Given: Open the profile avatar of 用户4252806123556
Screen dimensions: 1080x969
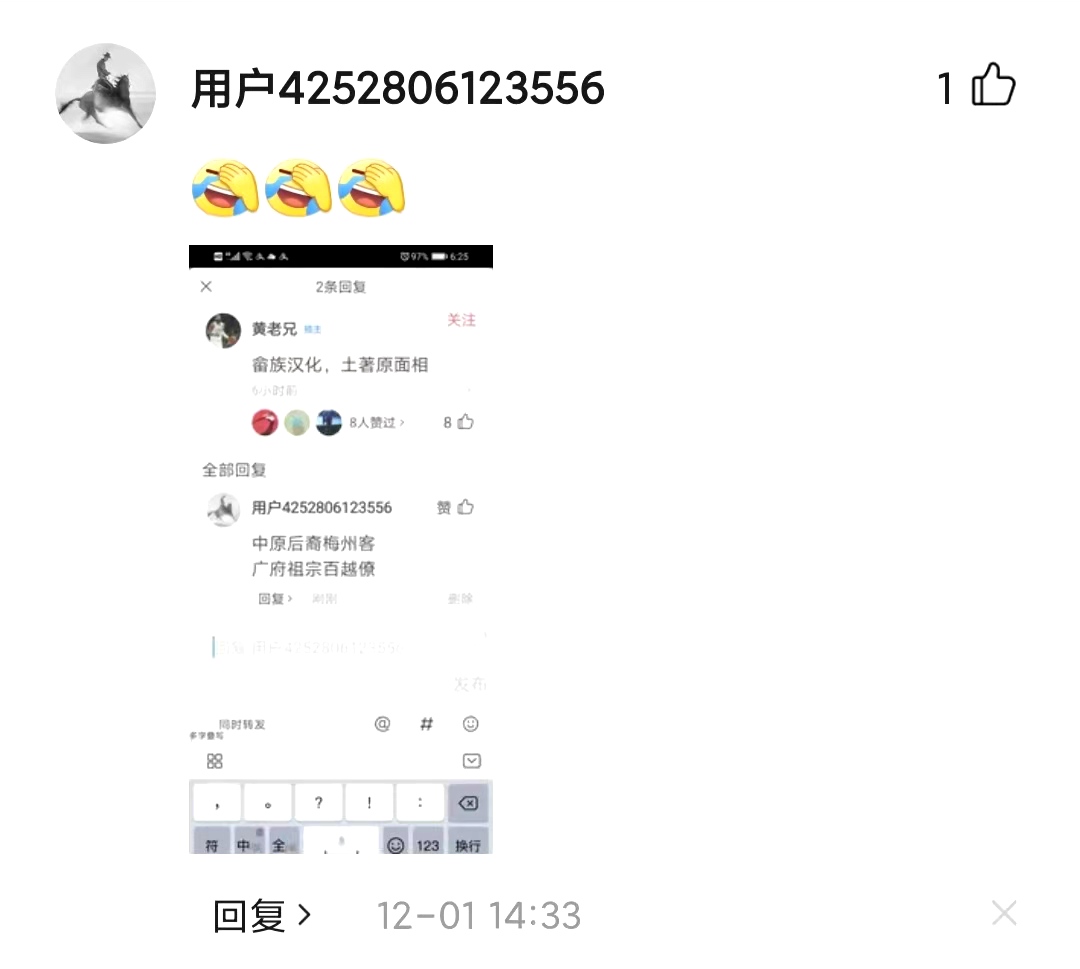Looking at the screenshot, I should (x=105, y=93).
